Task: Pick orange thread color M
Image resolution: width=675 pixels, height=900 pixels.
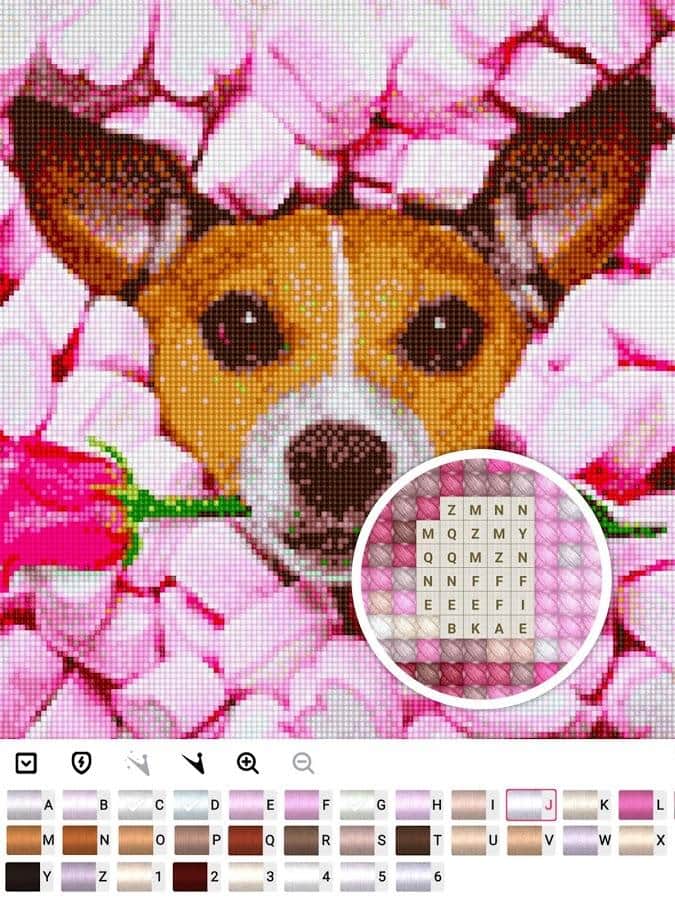Action: (30, 841)
